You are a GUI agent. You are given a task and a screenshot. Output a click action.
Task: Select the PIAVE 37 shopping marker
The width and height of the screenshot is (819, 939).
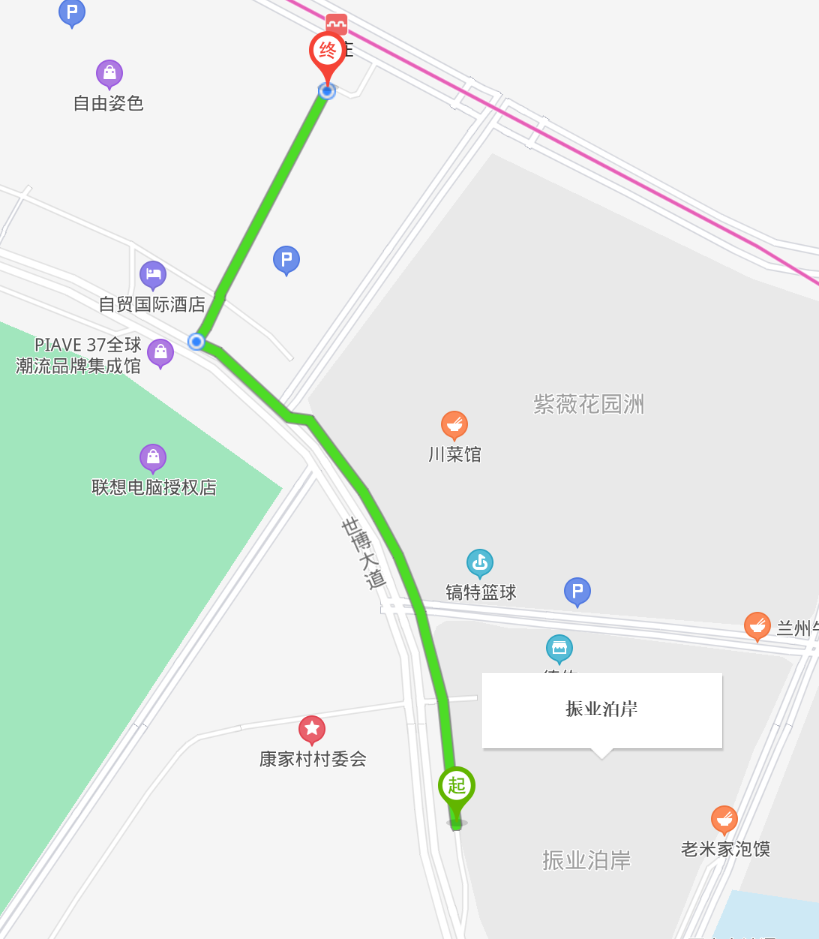[x=160, y=352]
